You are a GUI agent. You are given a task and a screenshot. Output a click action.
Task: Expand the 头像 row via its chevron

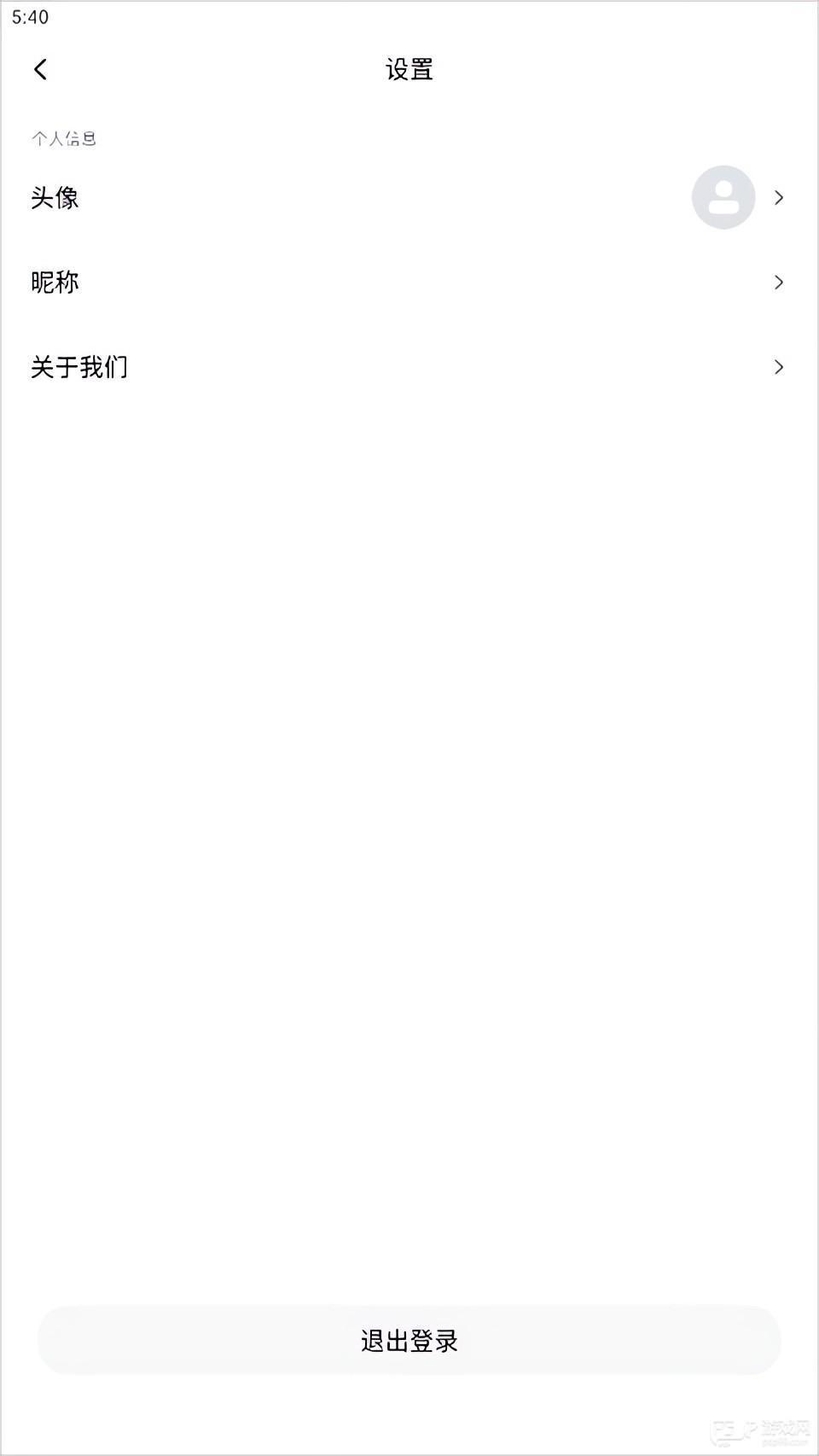(779, 197)
